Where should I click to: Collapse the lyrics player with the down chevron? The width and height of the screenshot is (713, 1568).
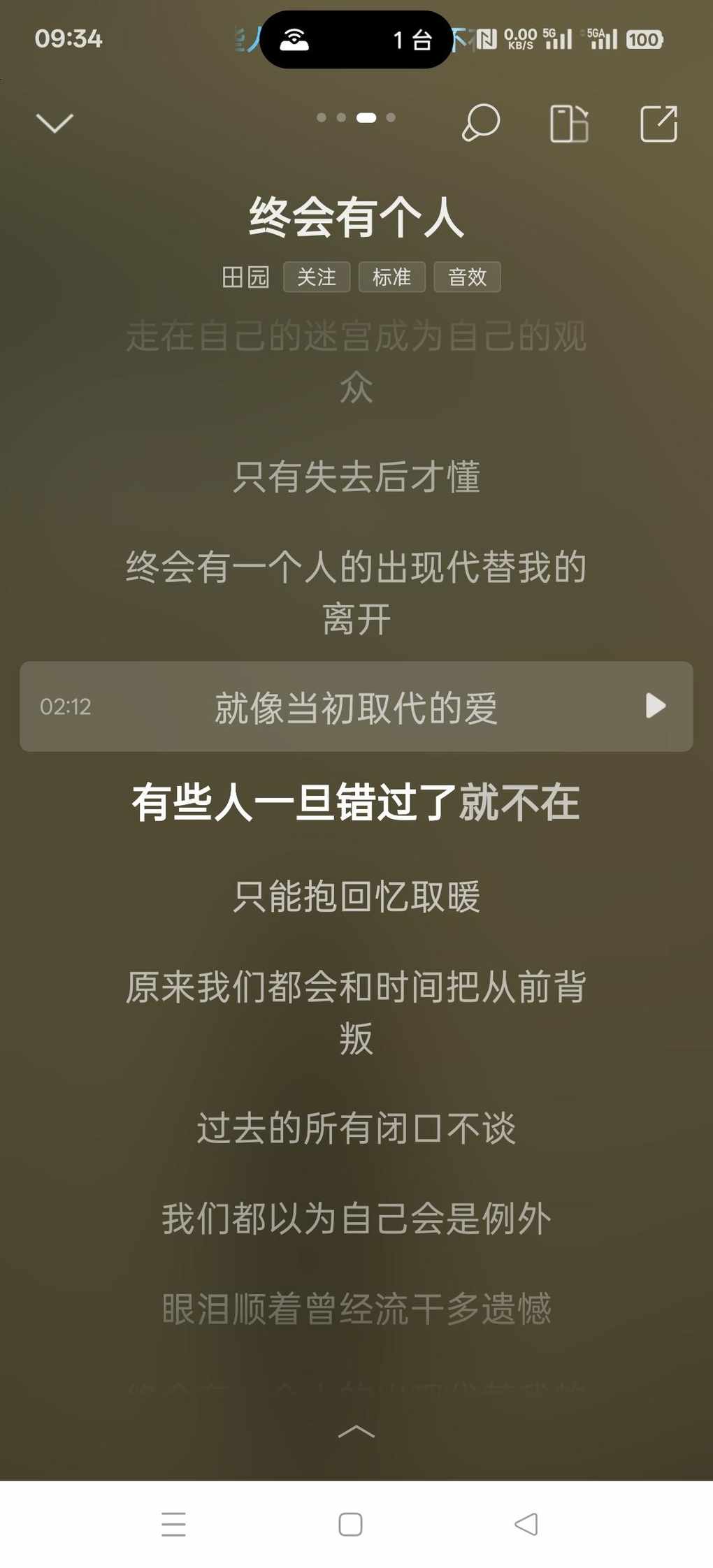[x=54, y=124]
